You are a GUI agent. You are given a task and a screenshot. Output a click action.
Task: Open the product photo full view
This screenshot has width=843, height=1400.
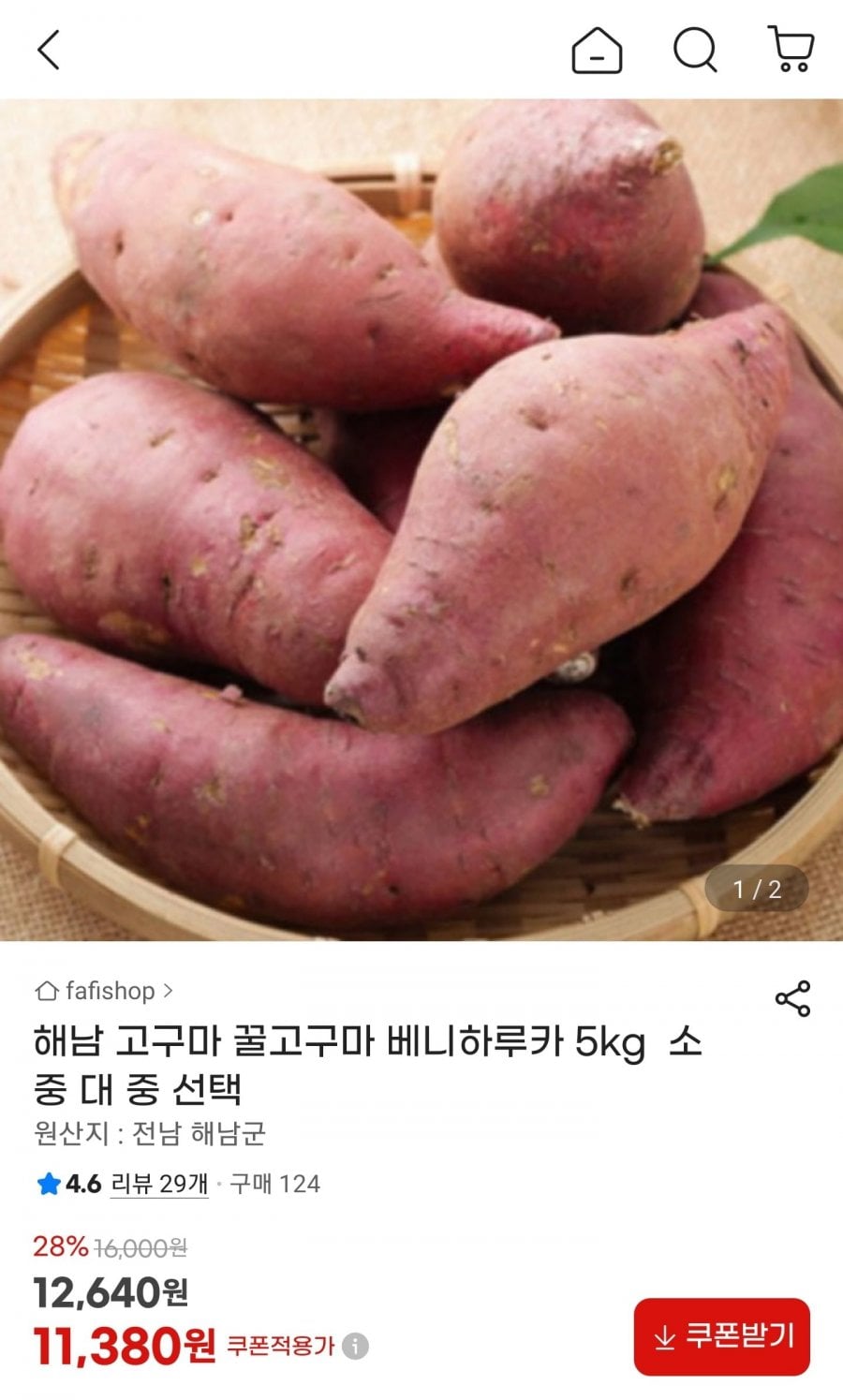(x=421, y=520)
